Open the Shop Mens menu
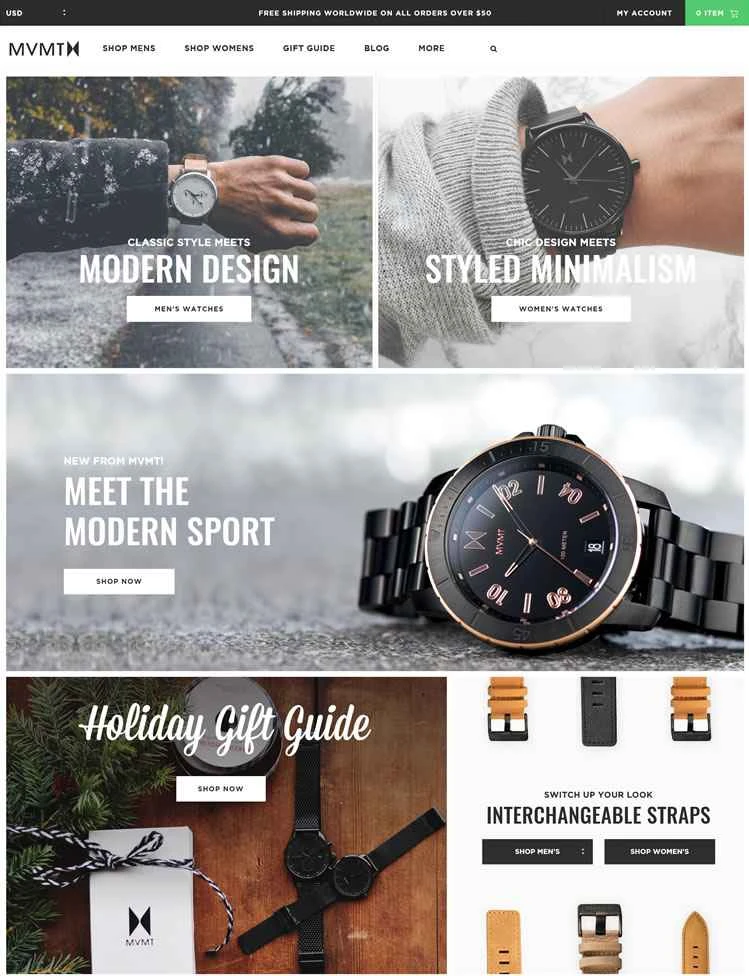 (x=129, y=48)
